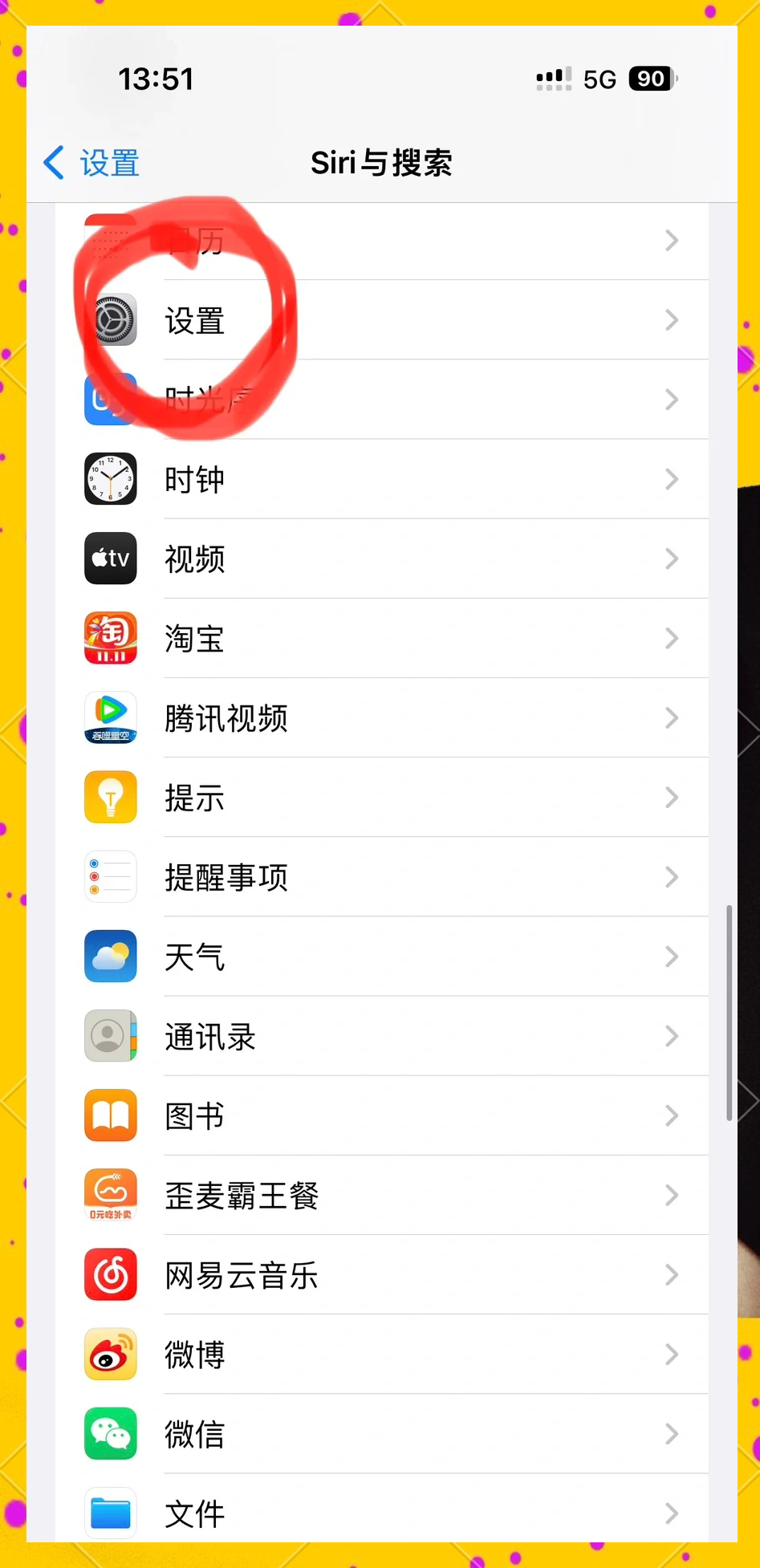
Task: Open the 网易云音乐 row
Action: 382,1274
